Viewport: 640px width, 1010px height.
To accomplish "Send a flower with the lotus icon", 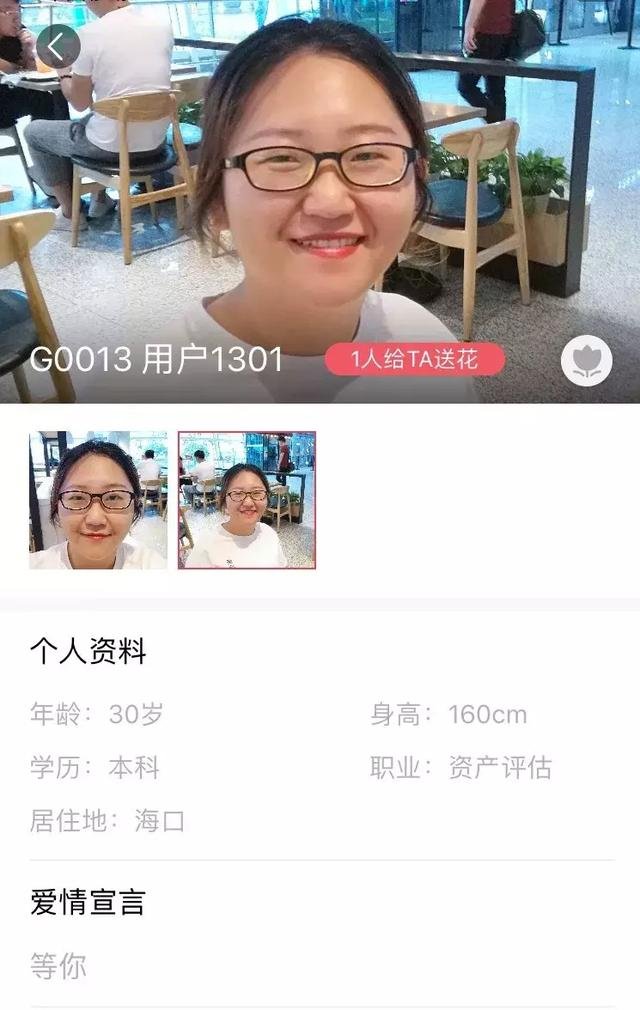I will point(586,361).
